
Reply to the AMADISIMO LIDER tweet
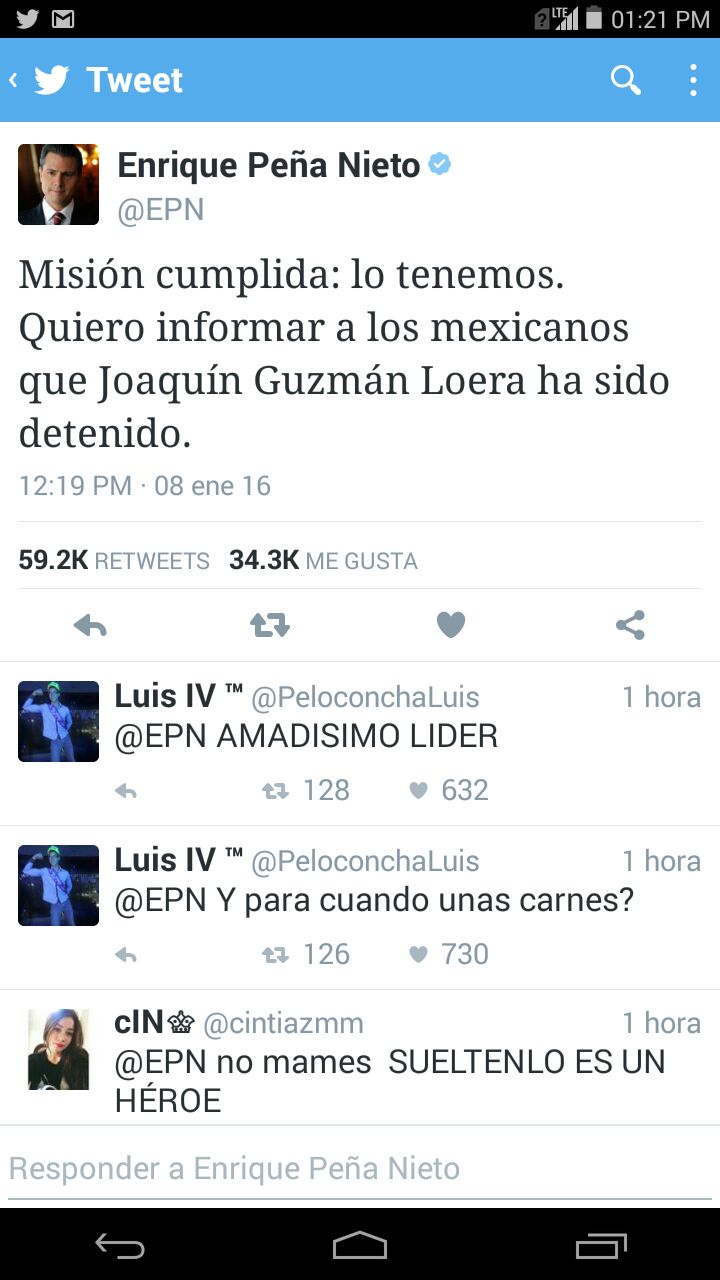(126, 791)
